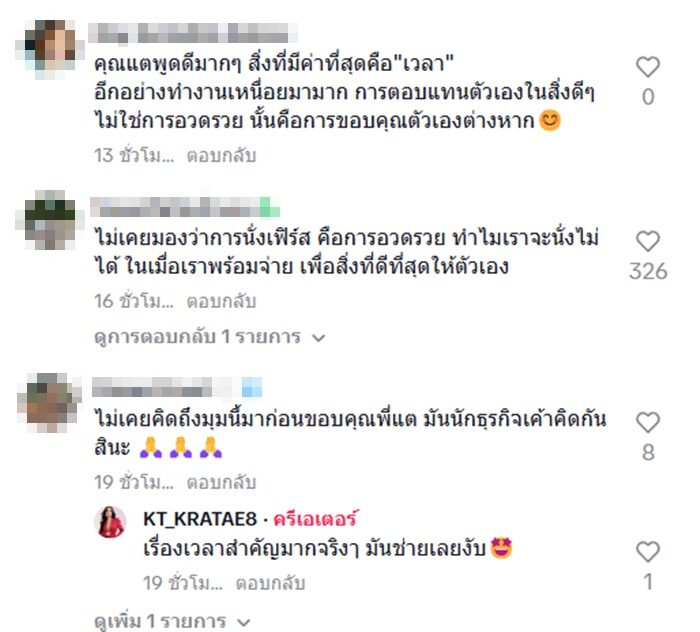
Task: Open third commenter's avatar
Action: pyautogui.click(x=50, y=399)
